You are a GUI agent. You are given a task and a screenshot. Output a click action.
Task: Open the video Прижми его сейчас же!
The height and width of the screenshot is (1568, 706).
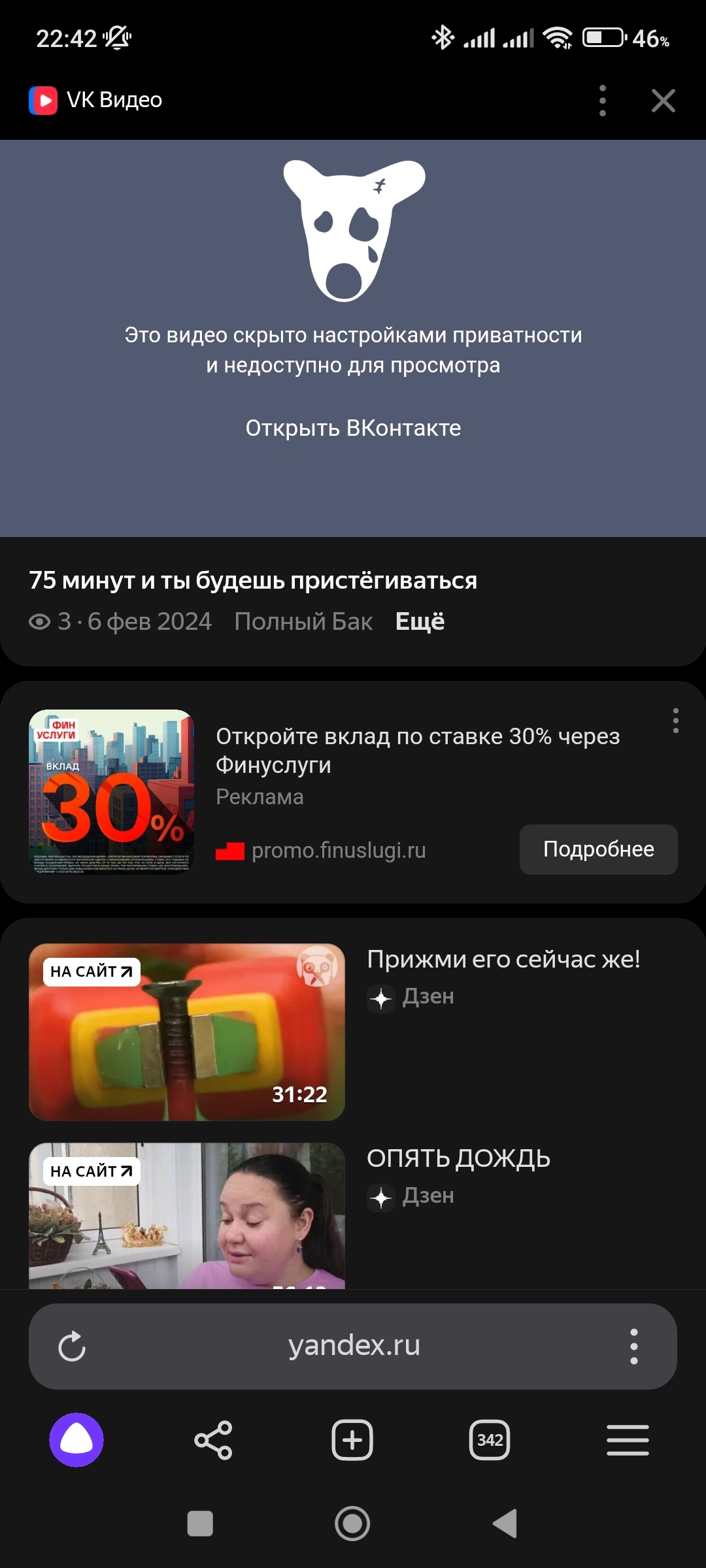[186, 1032]
